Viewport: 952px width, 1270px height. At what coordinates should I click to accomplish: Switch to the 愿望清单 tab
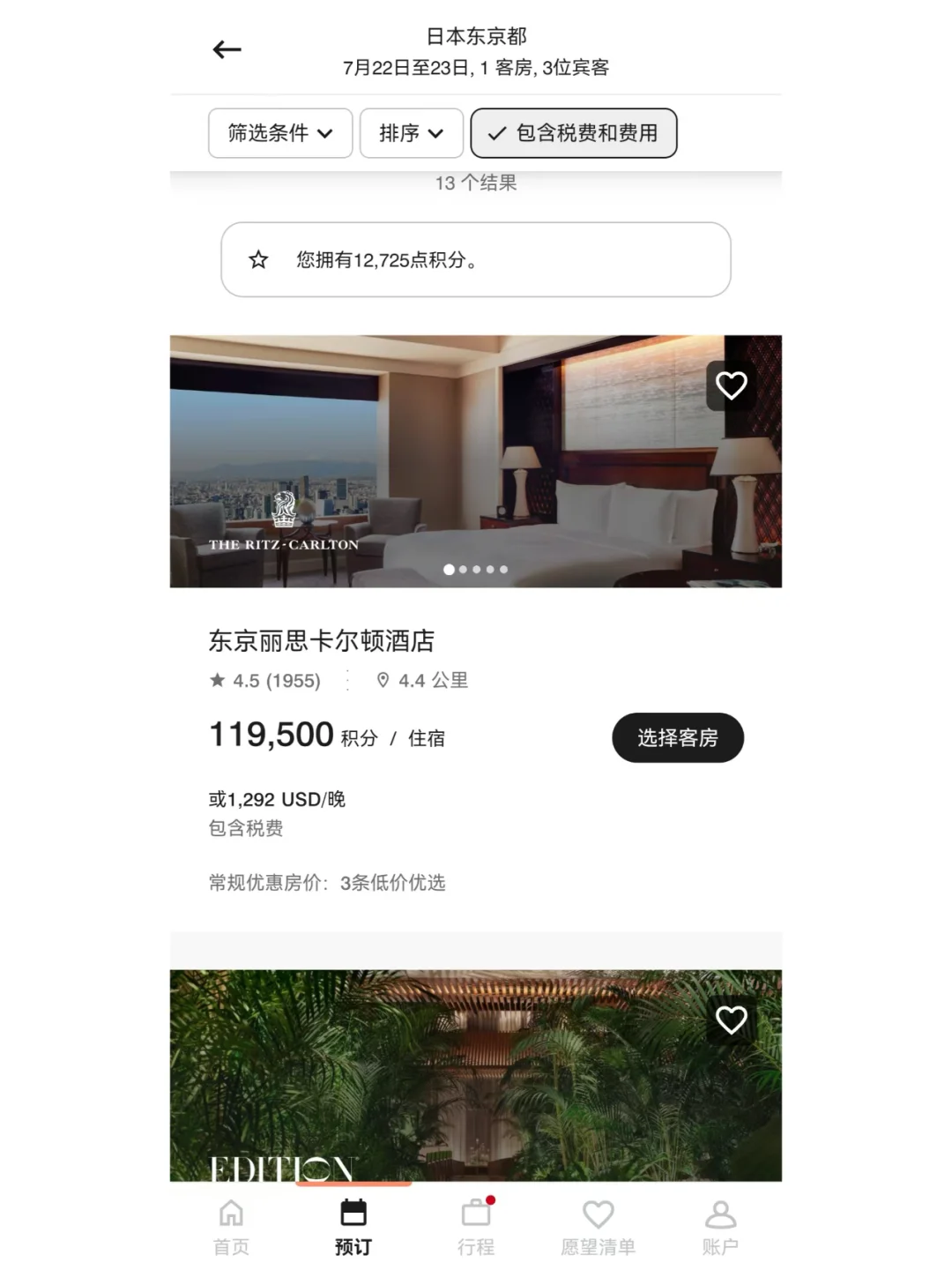tap(598, 1227)
